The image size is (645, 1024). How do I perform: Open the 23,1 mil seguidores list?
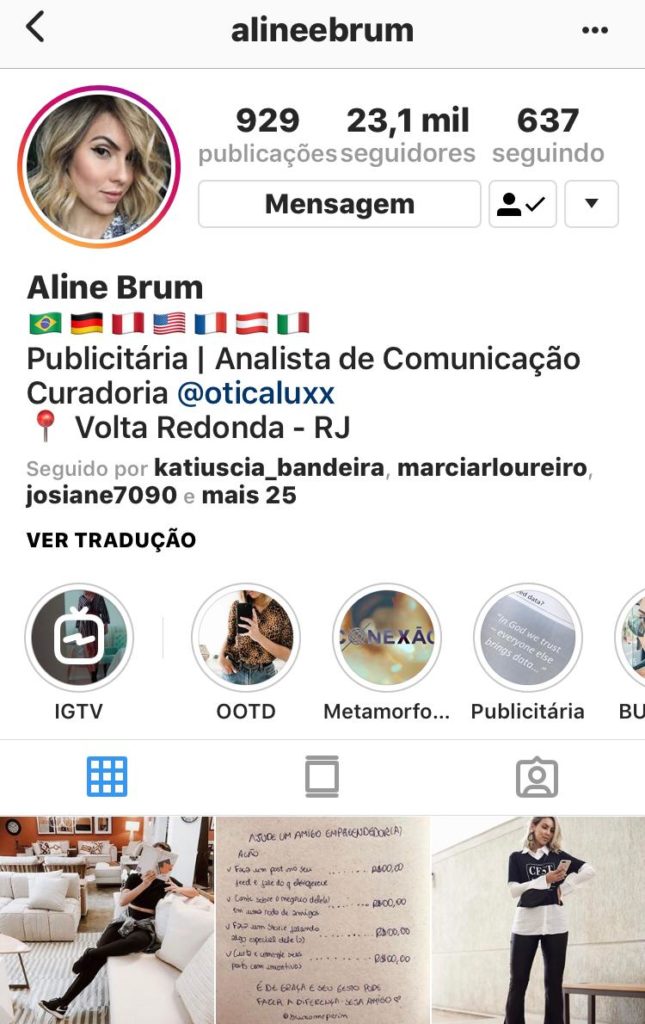[408, 136]
